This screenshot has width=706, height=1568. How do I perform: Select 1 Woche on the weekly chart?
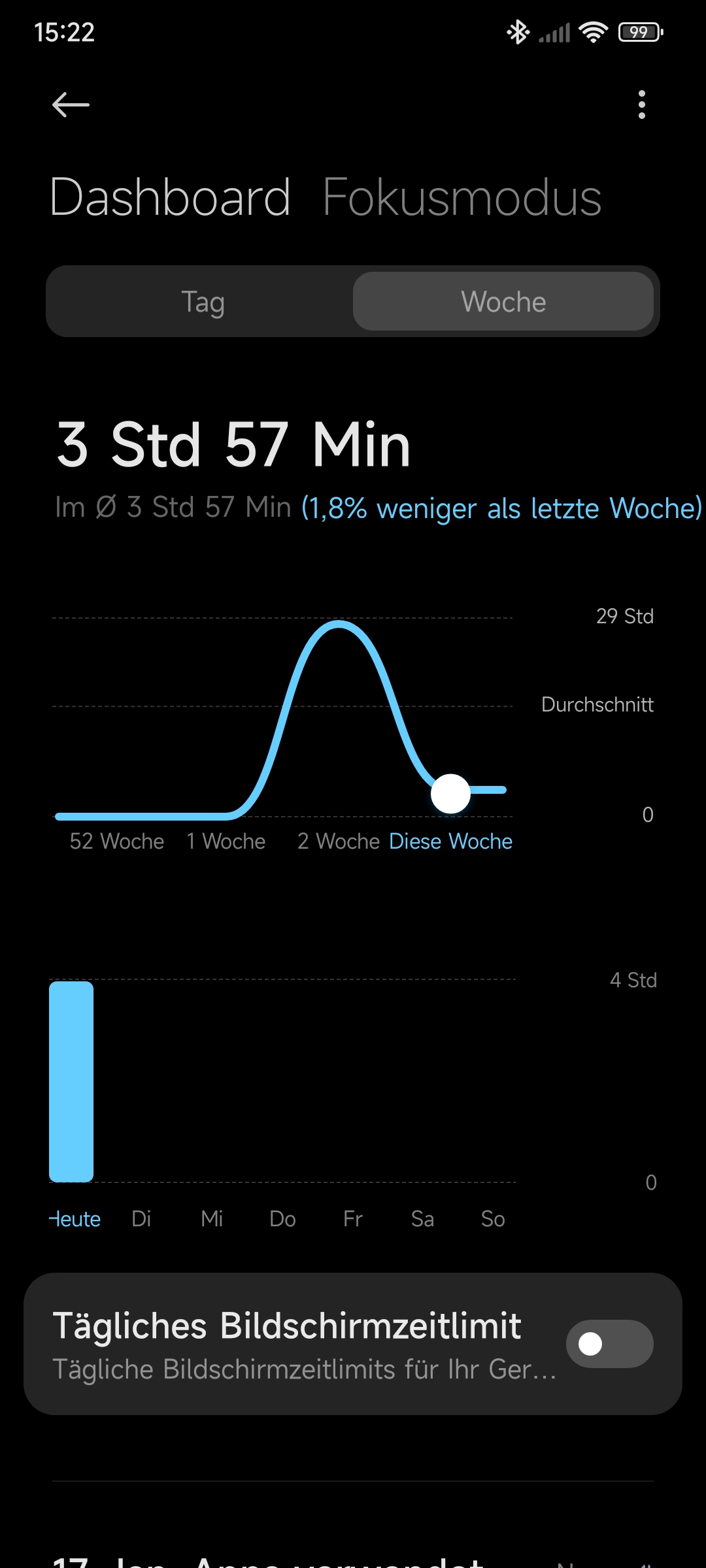pyautogui.click(x=226, y=841)
